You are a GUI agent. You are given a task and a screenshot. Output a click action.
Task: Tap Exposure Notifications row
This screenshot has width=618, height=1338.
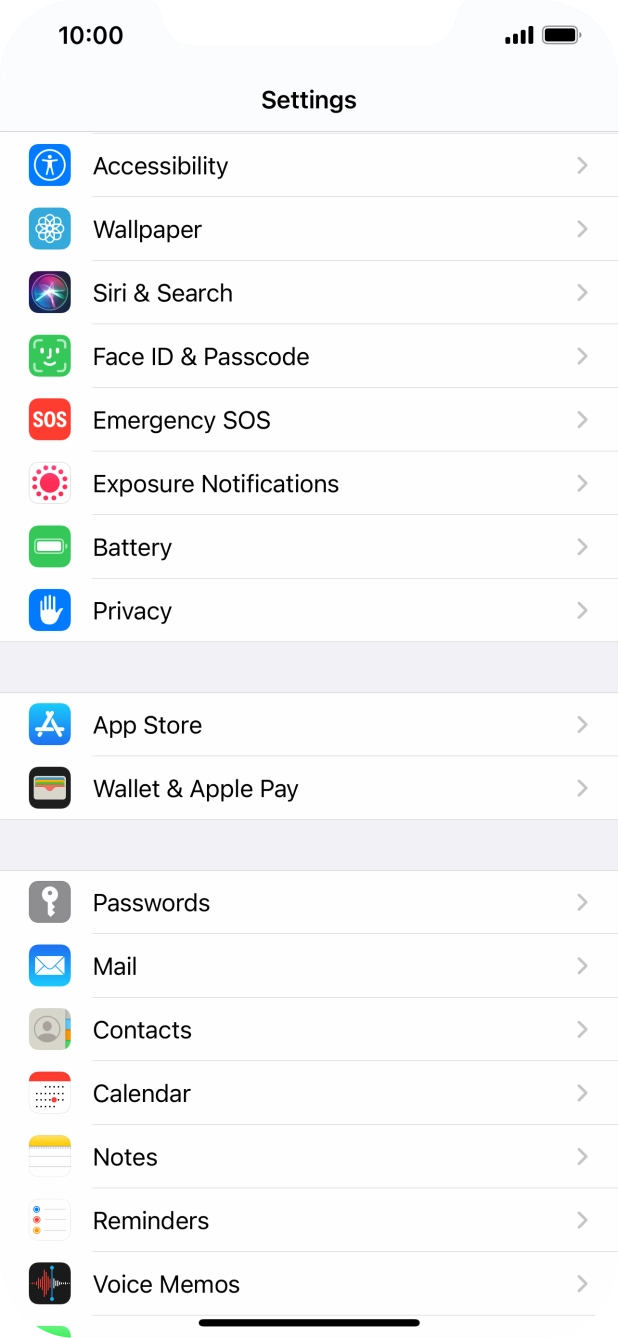pos(309,484)
